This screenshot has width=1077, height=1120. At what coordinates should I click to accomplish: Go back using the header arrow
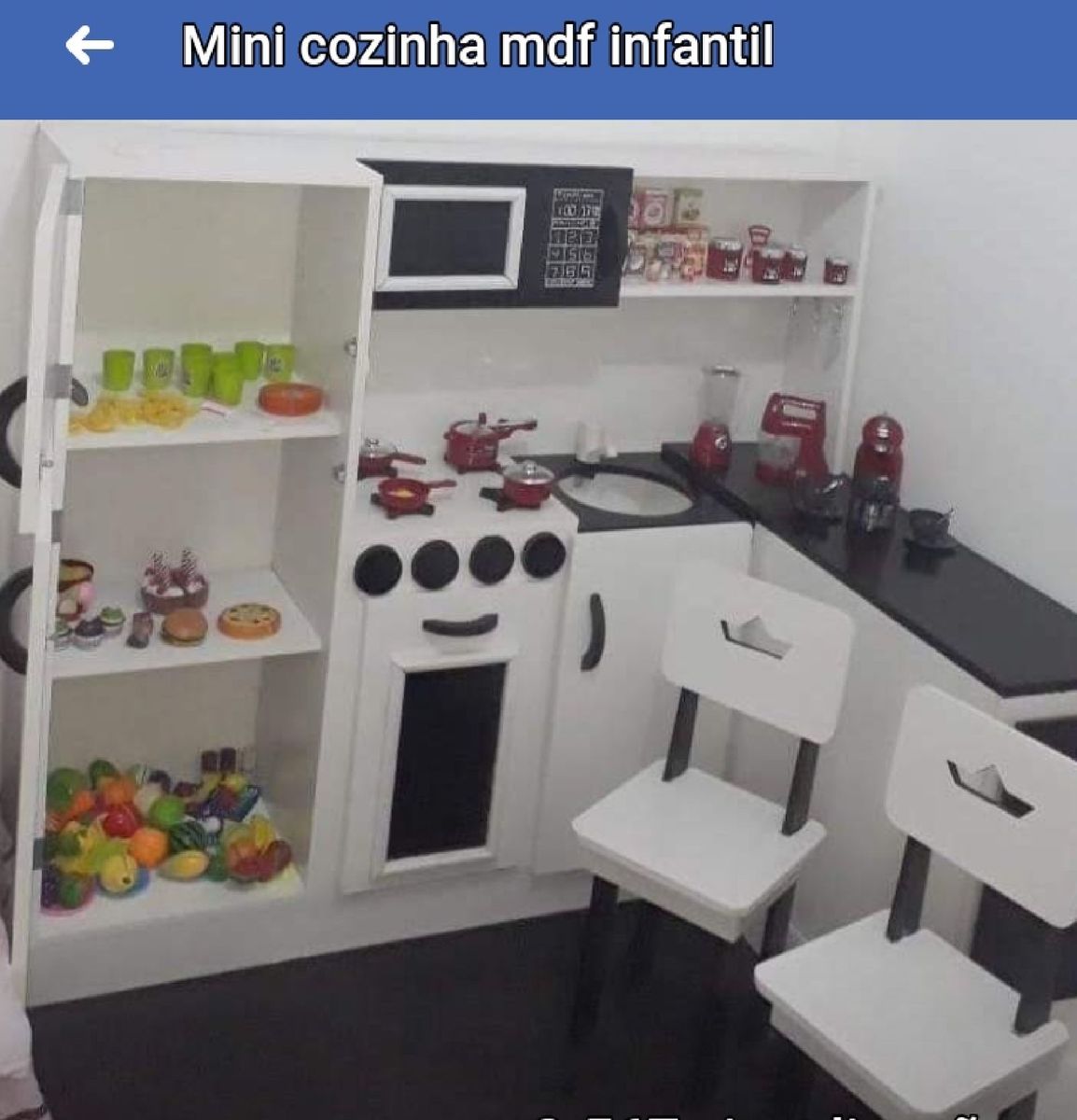click(90, 45)
